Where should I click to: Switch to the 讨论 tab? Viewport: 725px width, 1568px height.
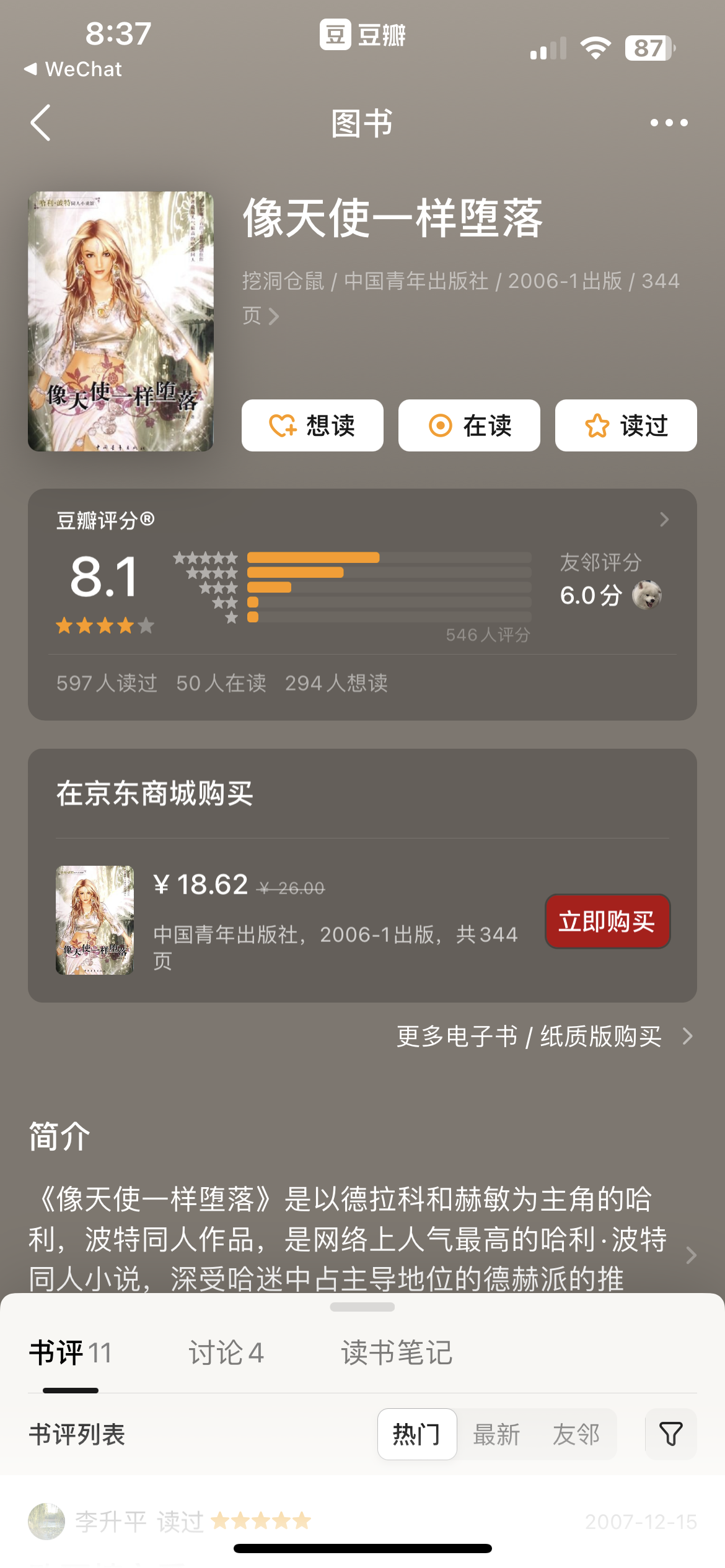click(x=226, y=1352)
